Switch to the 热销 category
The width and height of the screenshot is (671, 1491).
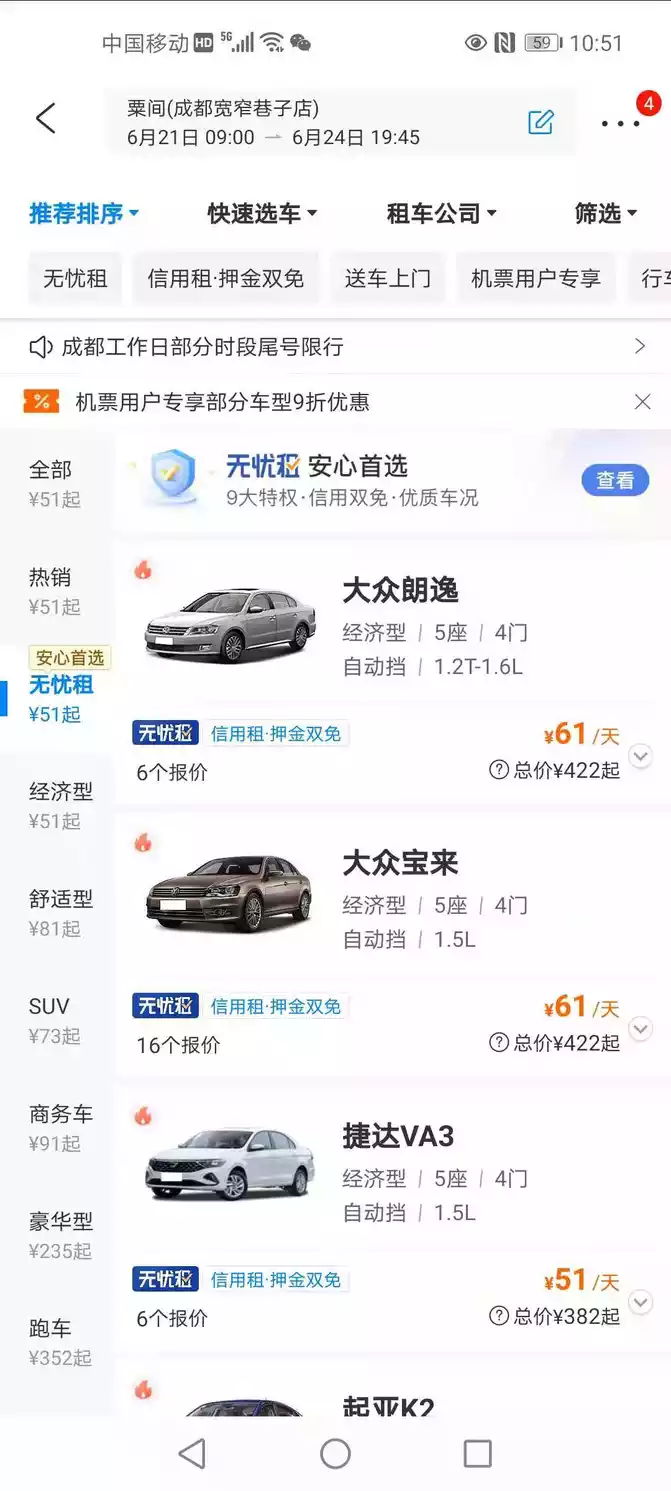pos(55,590)
